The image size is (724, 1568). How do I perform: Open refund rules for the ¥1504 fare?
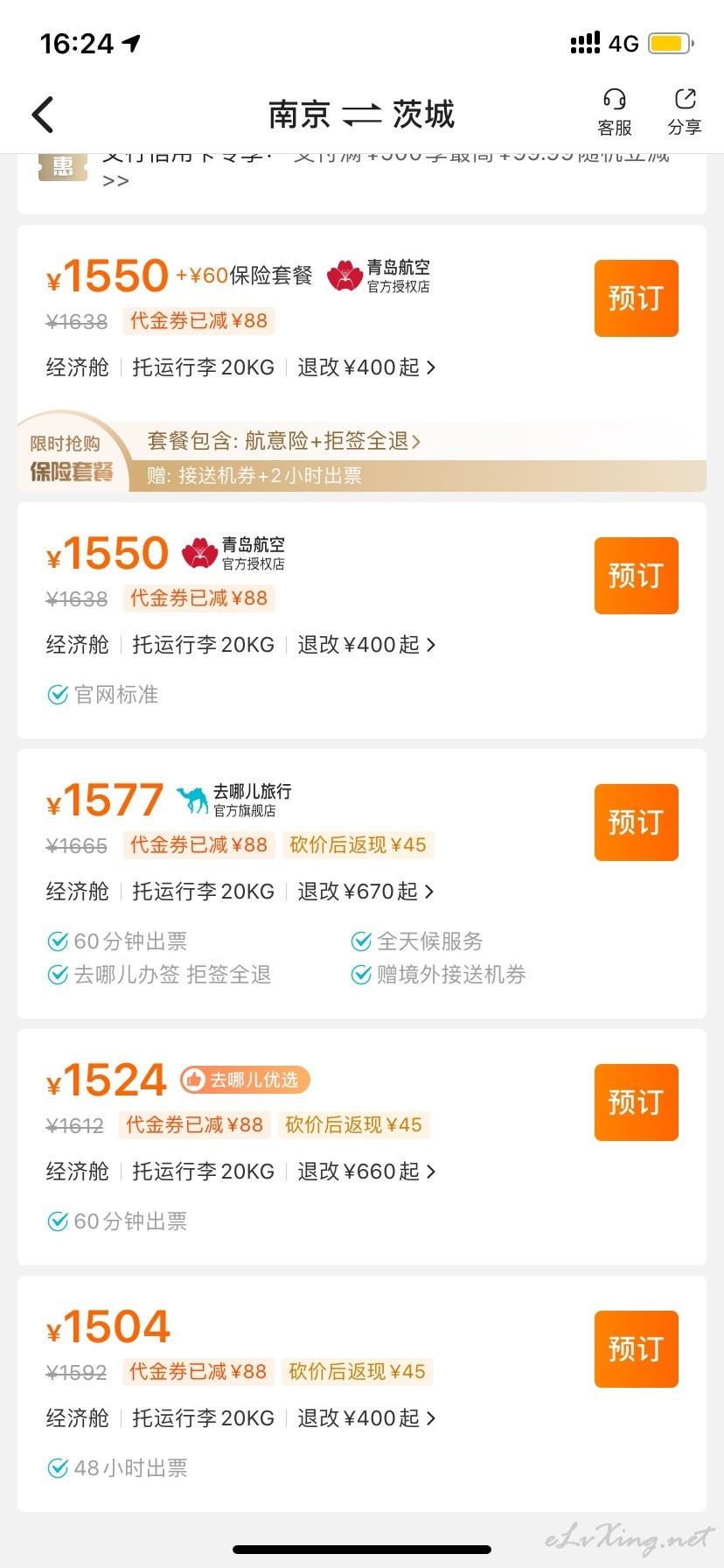click(366, 1418)
